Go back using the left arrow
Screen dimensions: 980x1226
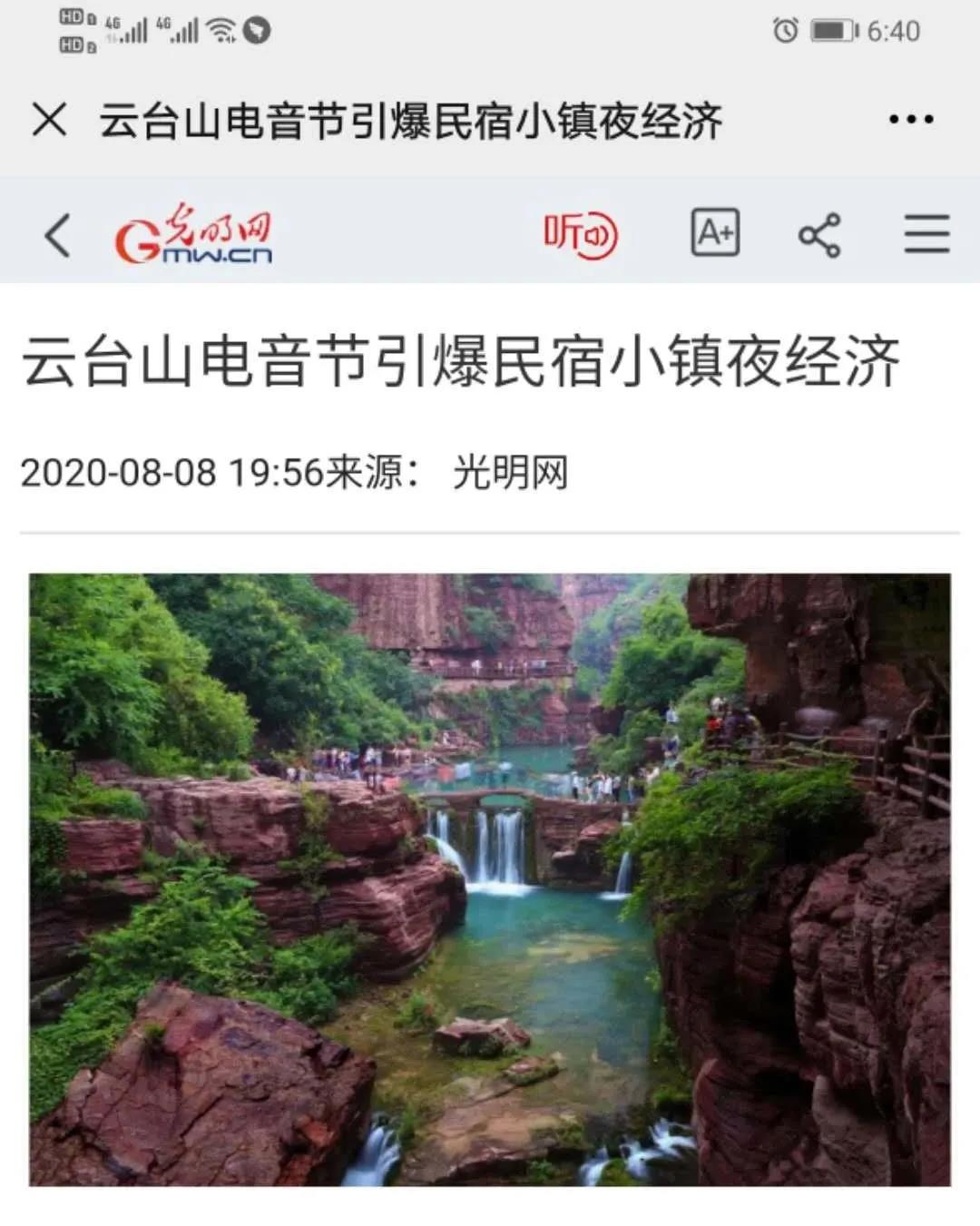57,235
